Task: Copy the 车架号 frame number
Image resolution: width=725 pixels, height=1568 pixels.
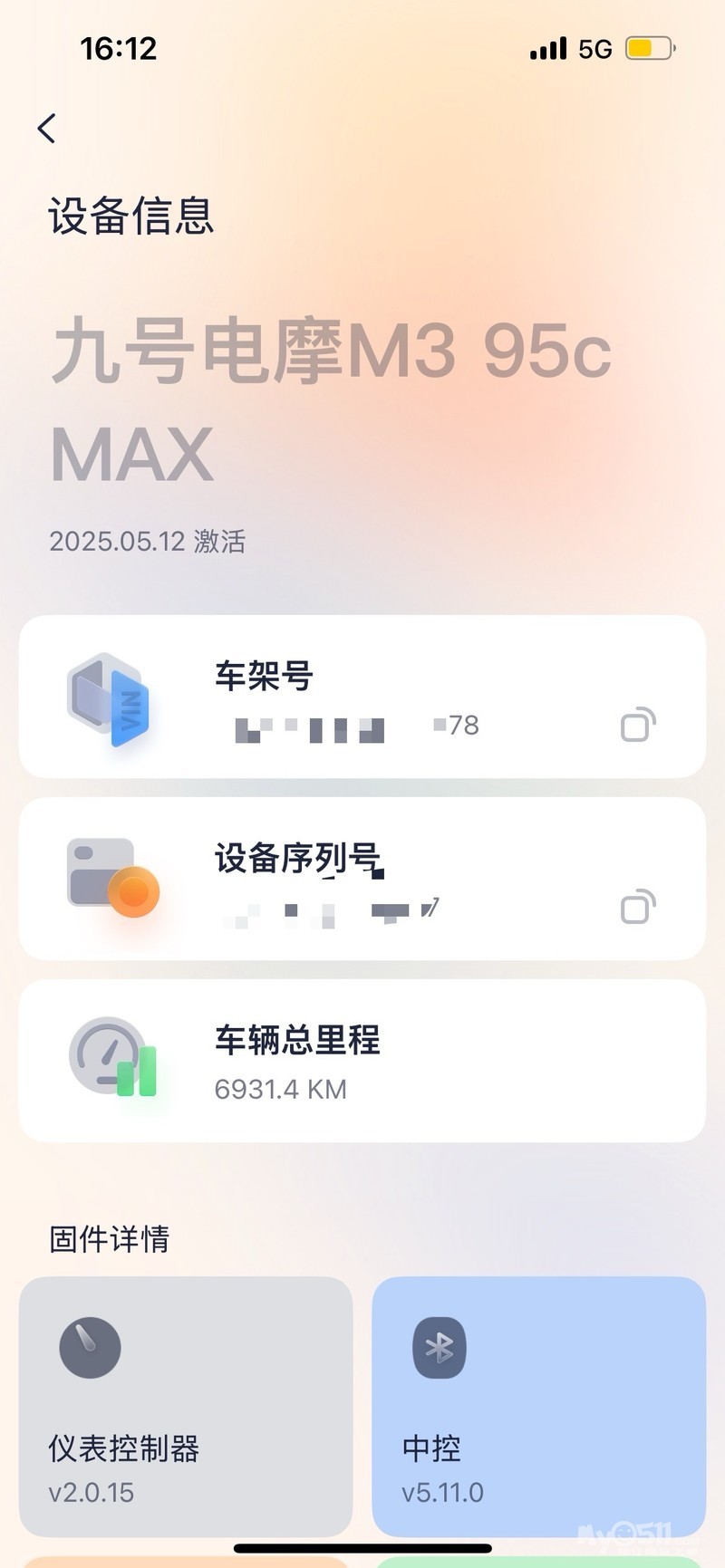Action: [x=637, y=724]
